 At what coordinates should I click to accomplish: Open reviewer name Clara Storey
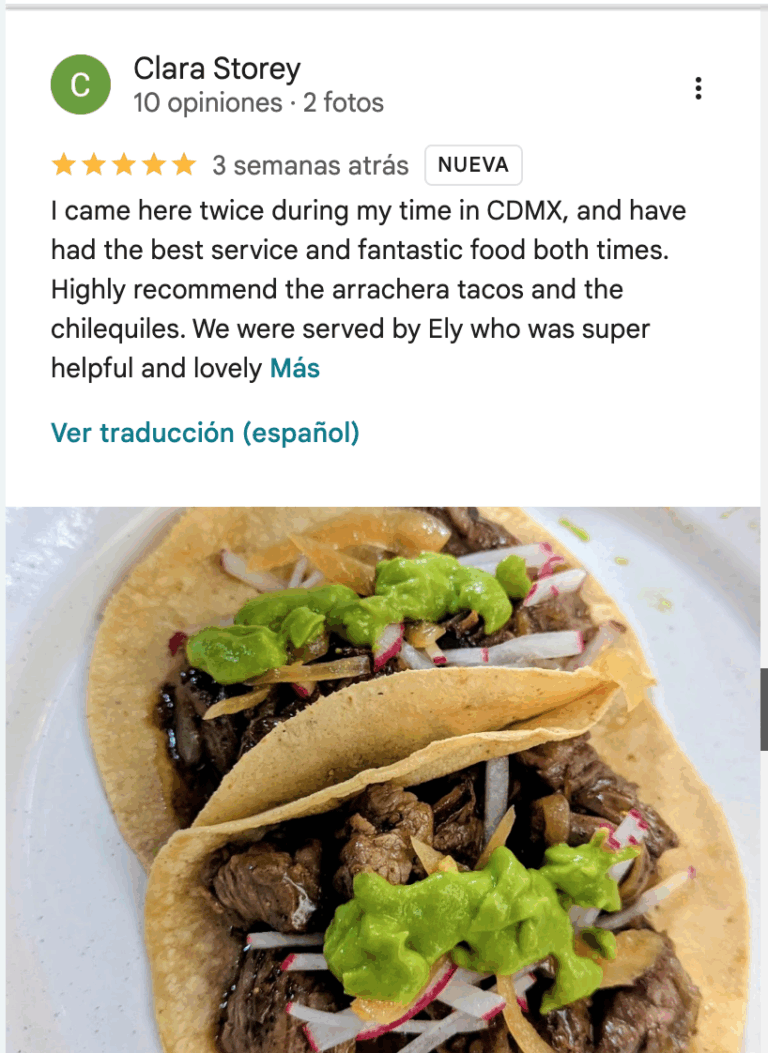point(217,69)
